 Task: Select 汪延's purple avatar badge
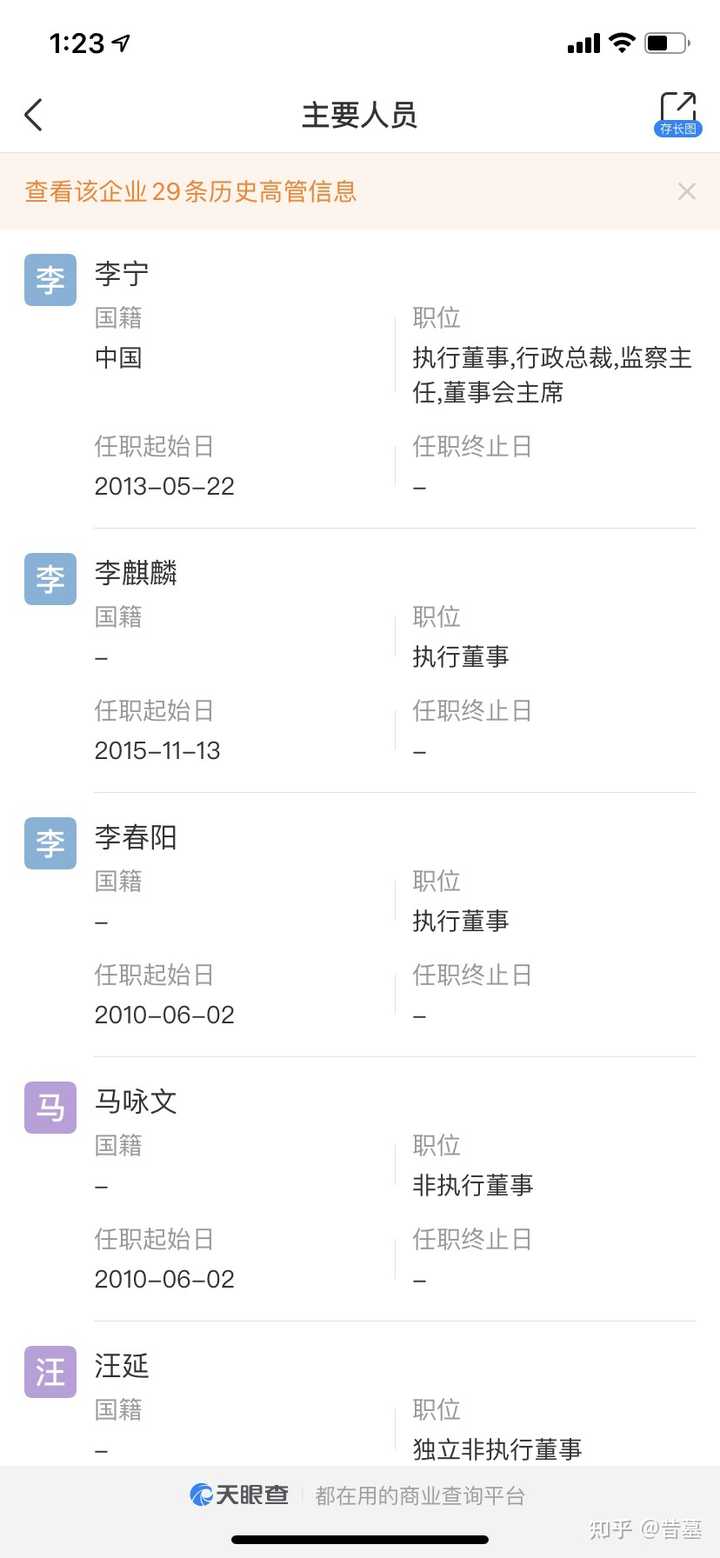(x=49, y=1372)
